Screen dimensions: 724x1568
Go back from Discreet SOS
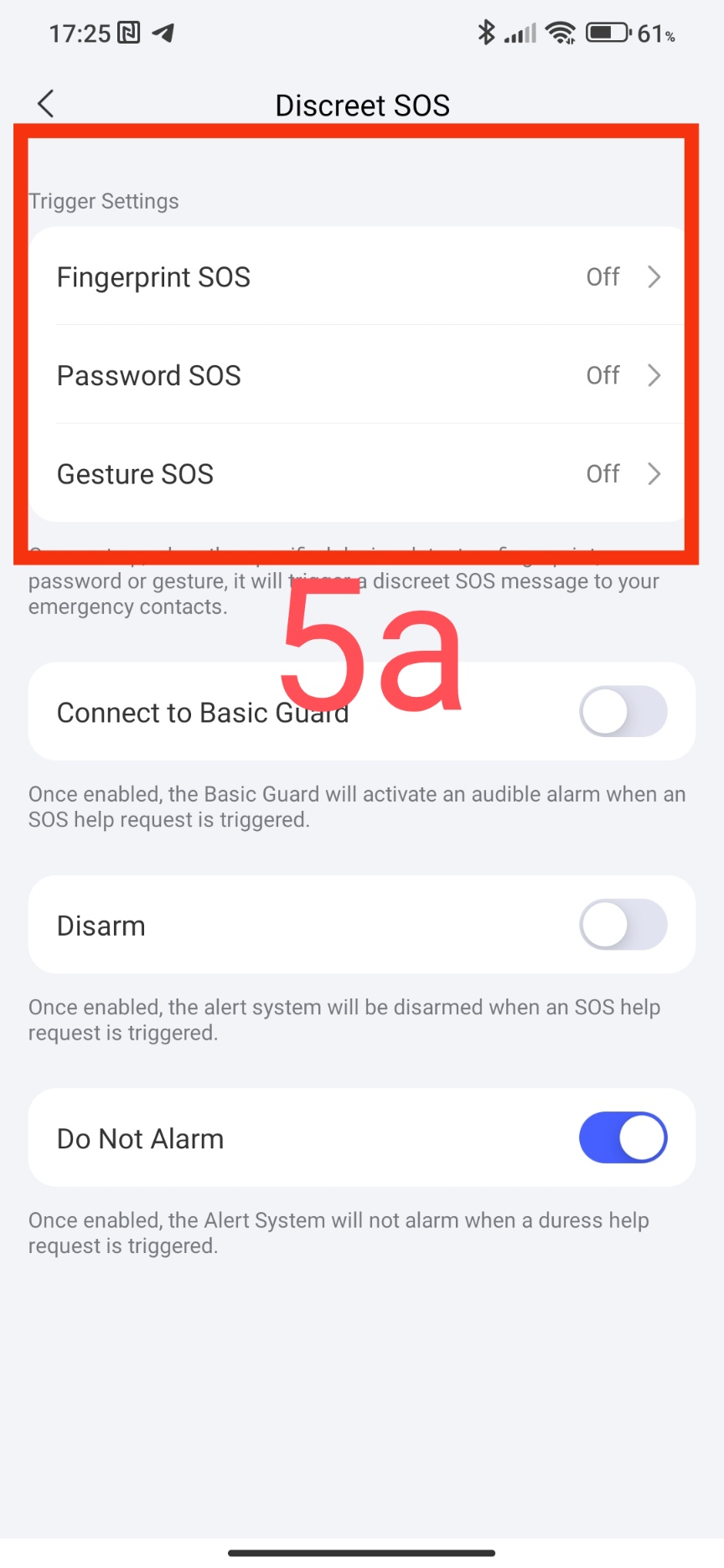46,105
